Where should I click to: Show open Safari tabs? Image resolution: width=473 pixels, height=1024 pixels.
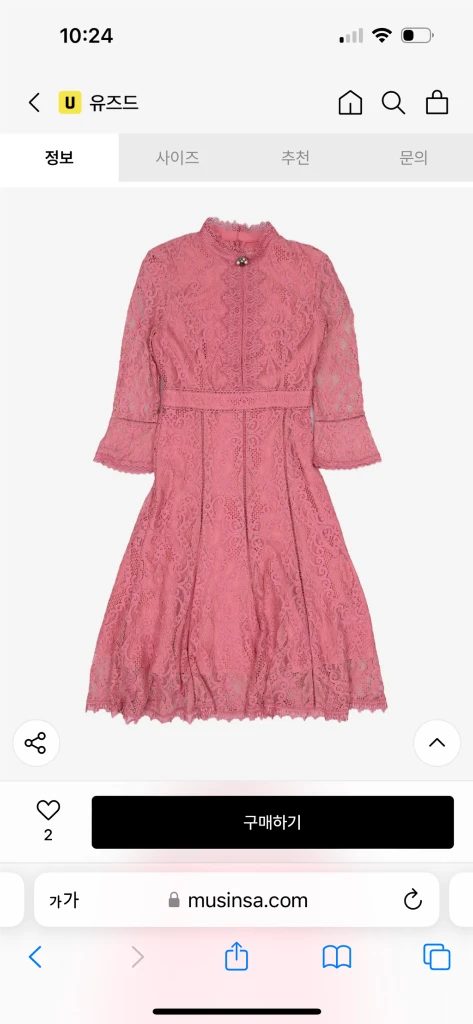coord(437,957)
